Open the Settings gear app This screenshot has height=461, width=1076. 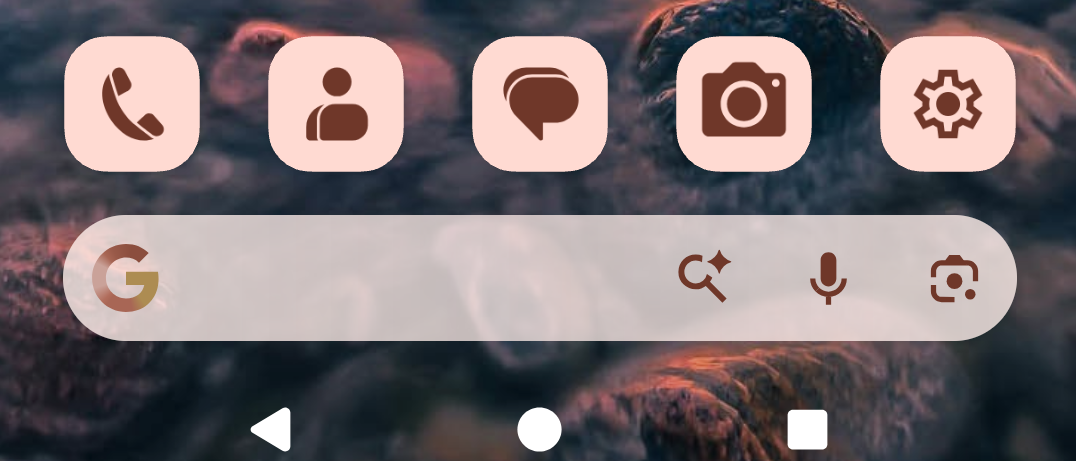[x=948, y=103]
